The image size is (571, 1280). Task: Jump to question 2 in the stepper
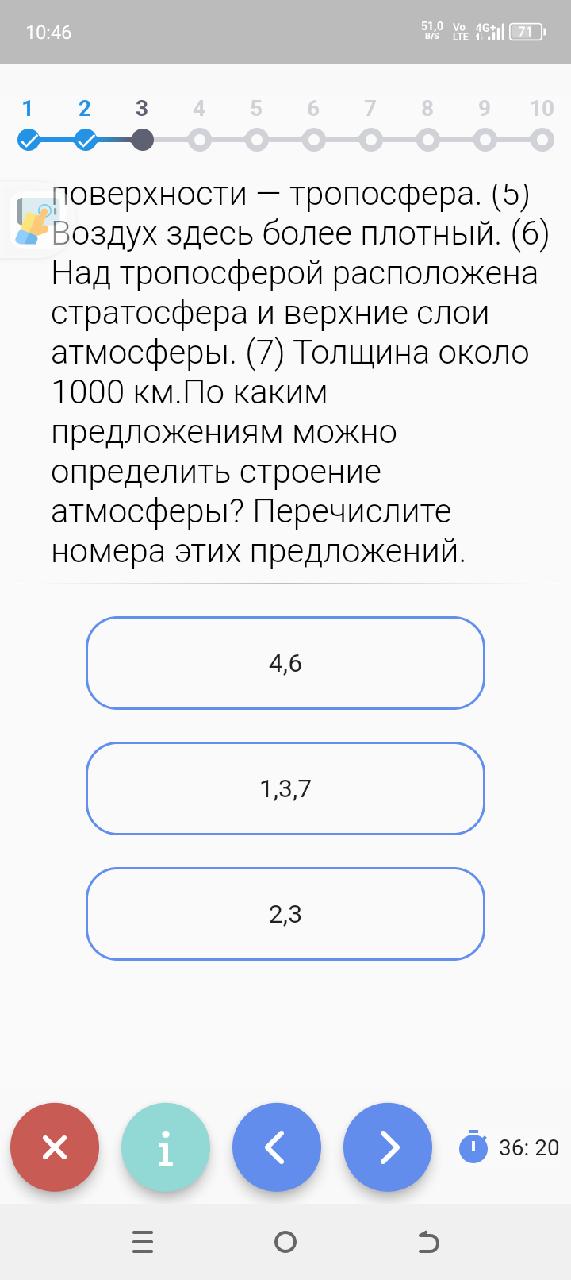[85, 139]
